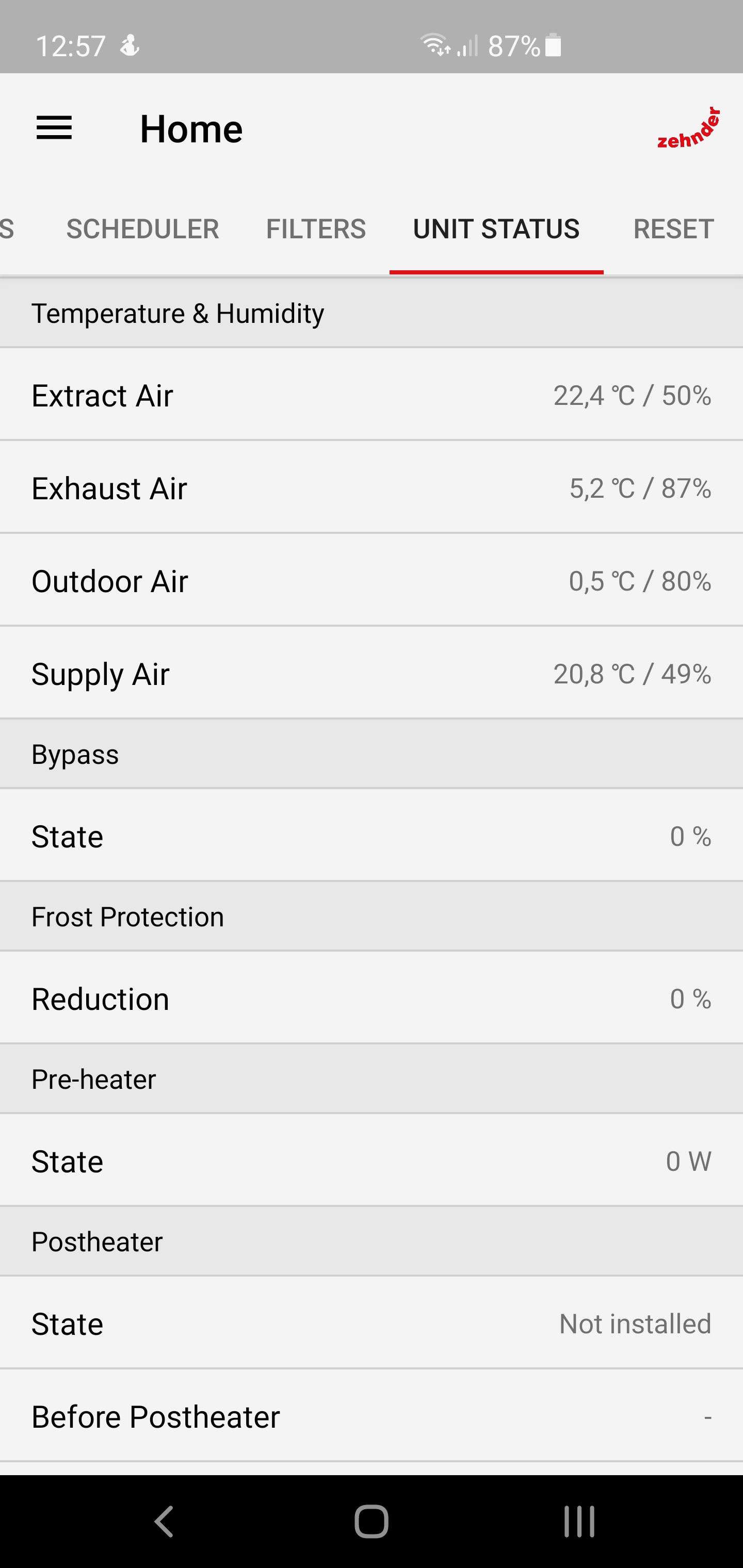Open the hamburger drawer menu
Image resolution: width=743 pixels, height=1568 pixels.
click(54, 128)
